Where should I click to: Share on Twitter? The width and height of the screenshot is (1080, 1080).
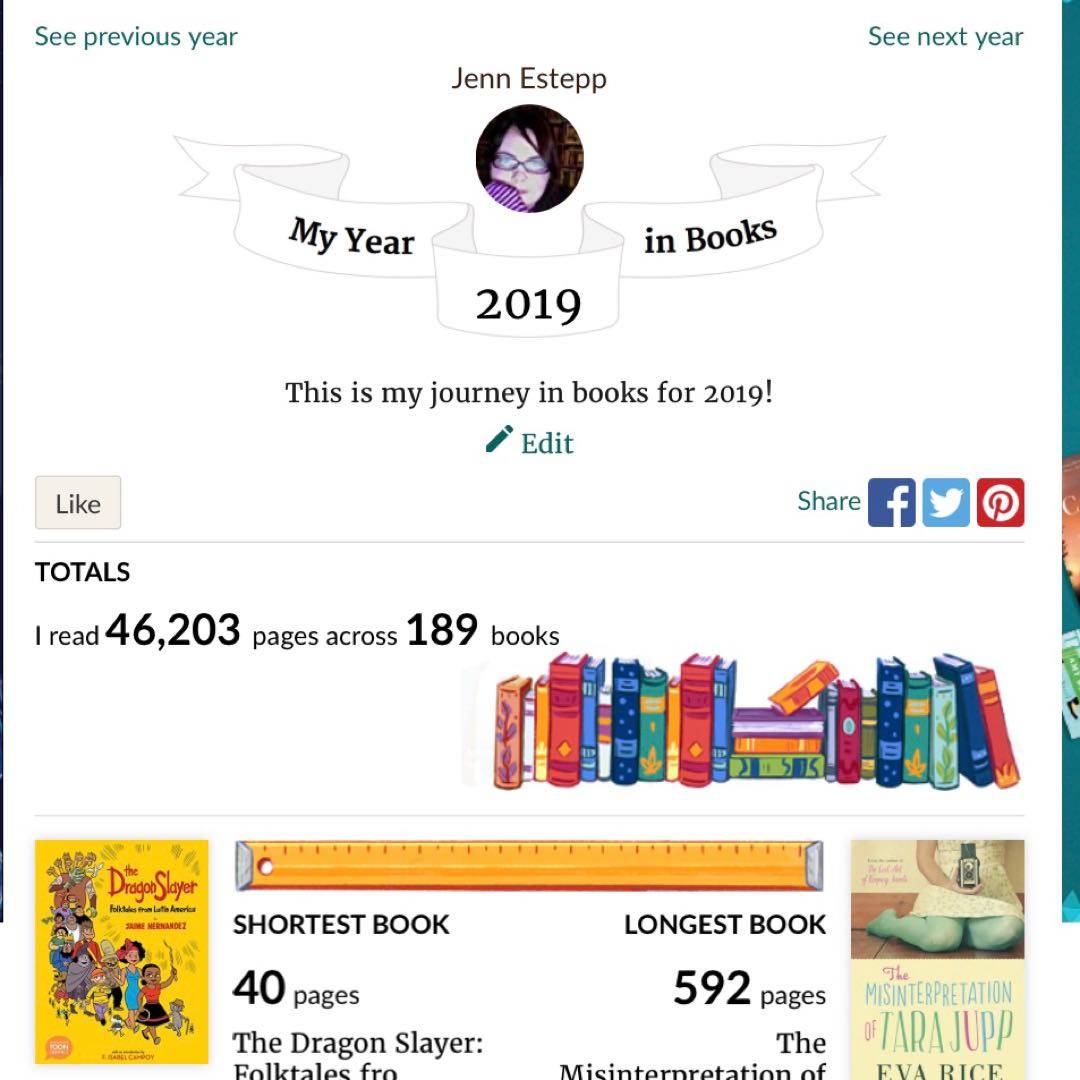click(x=946, y=502)
